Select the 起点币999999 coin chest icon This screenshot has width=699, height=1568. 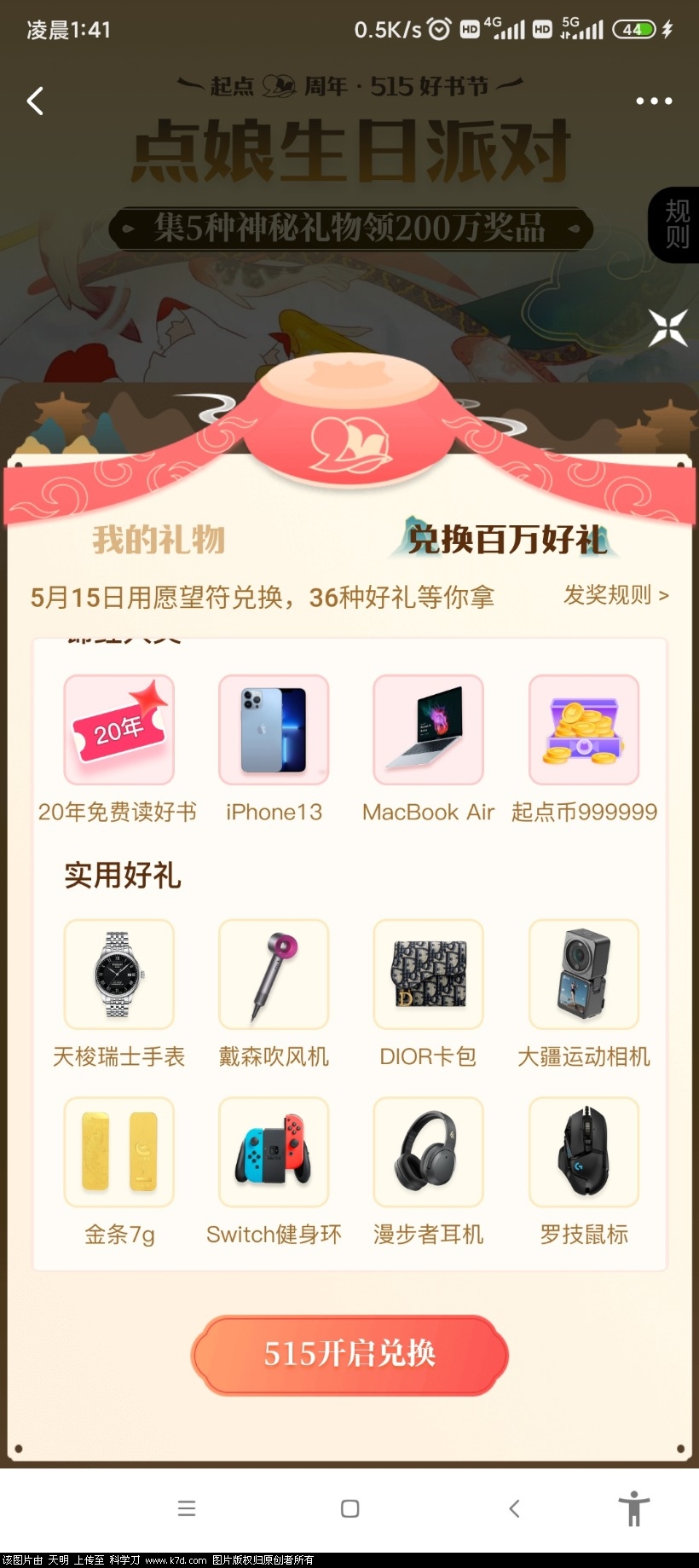(x=583, y=729)
